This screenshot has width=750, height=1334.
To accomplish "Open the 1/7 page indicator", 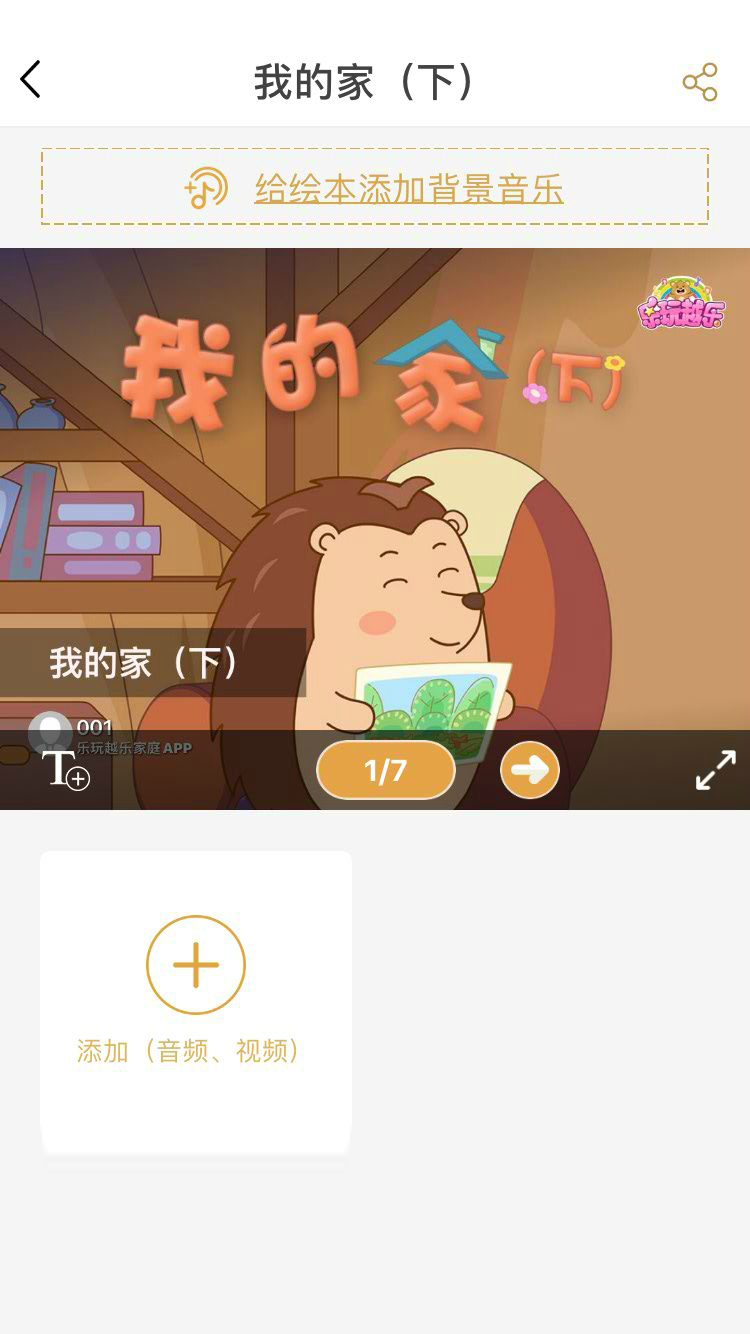I will point(386,770).
